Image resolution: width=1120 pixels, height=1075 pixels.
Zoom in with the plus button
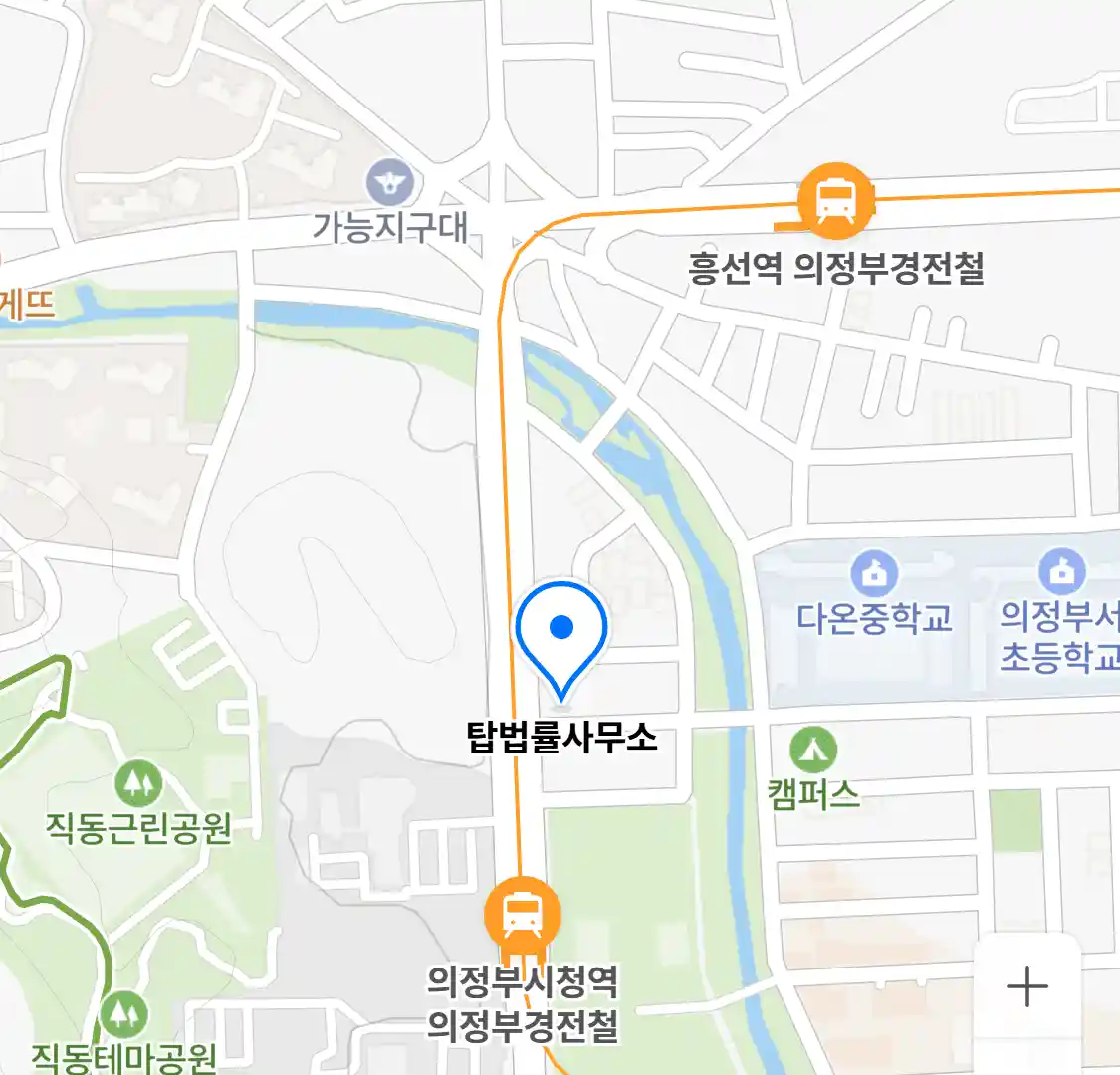(1026, 986)
